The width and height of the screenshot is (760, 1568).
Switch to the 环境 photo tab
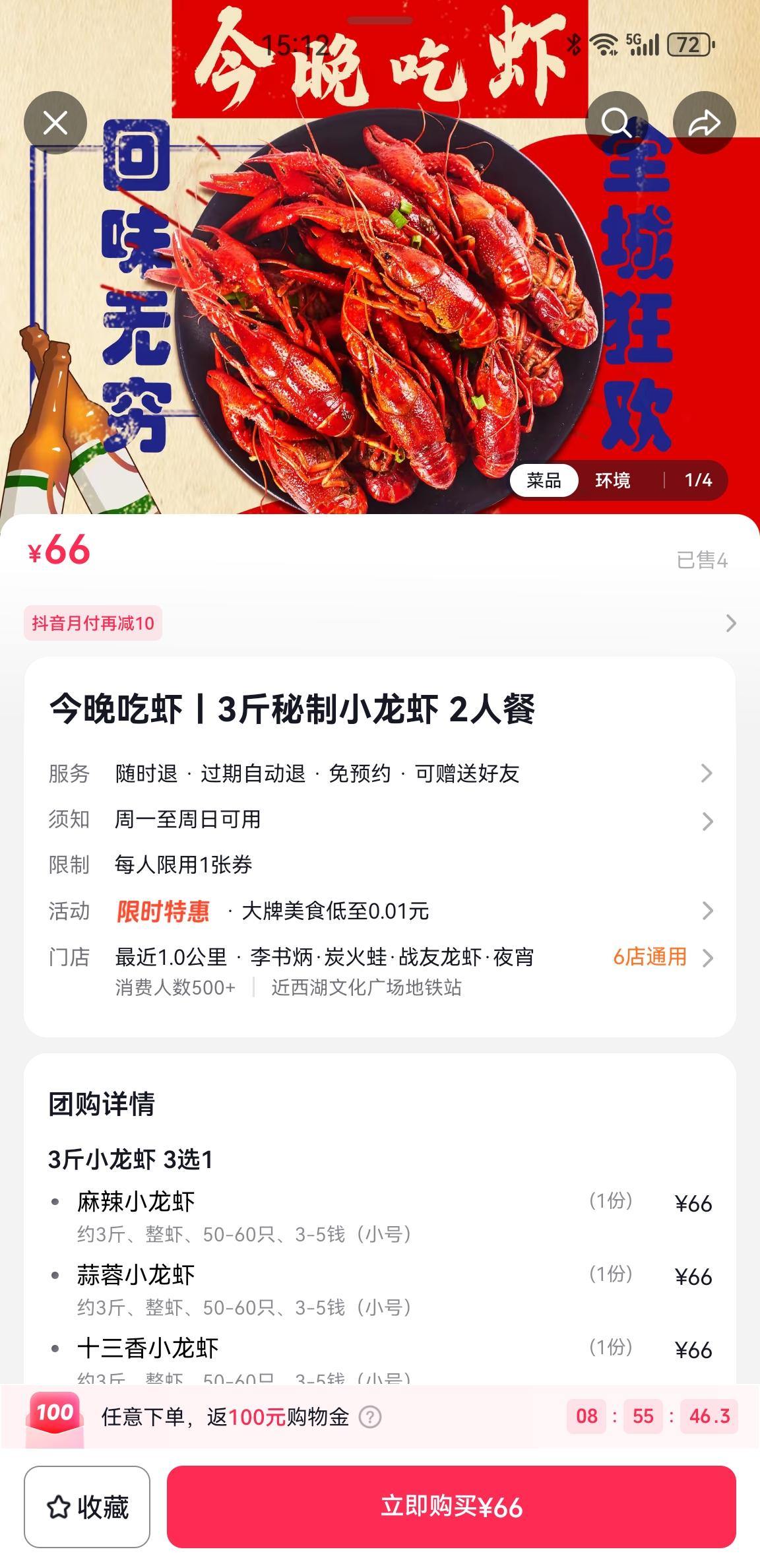pyautogui.click(x=612, y=480)
